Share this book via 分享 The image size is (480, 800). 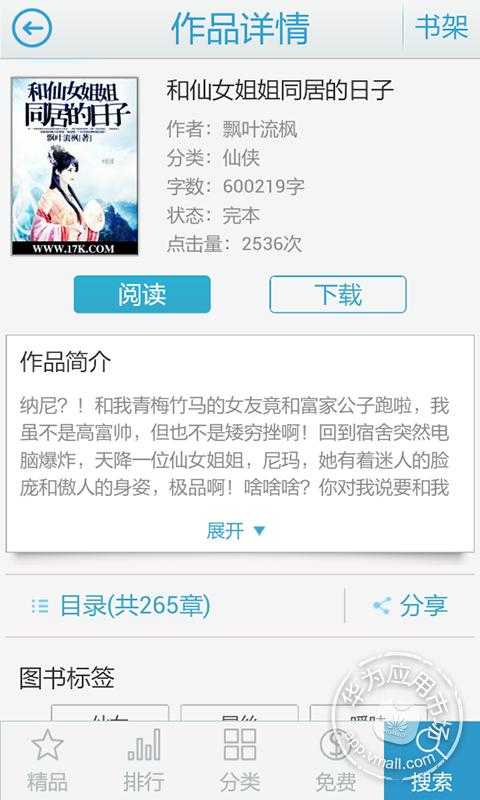pos(410,606)
